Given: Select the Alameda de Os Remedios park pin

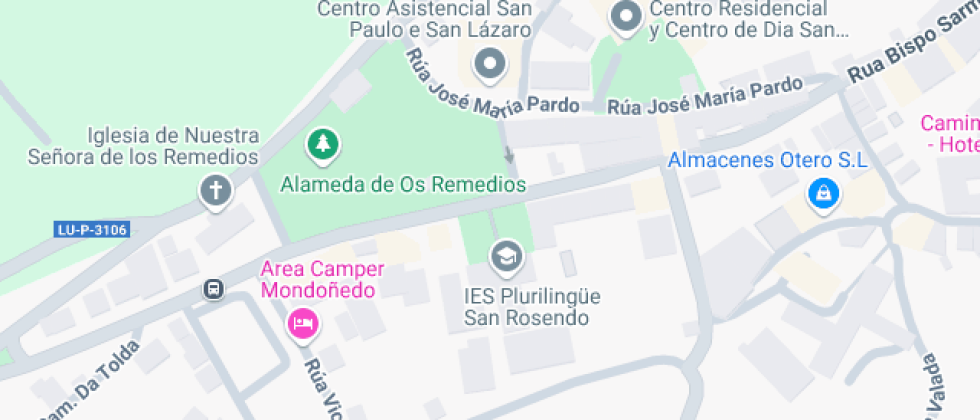Looking at the screenshot, I should tap(322, 146).
